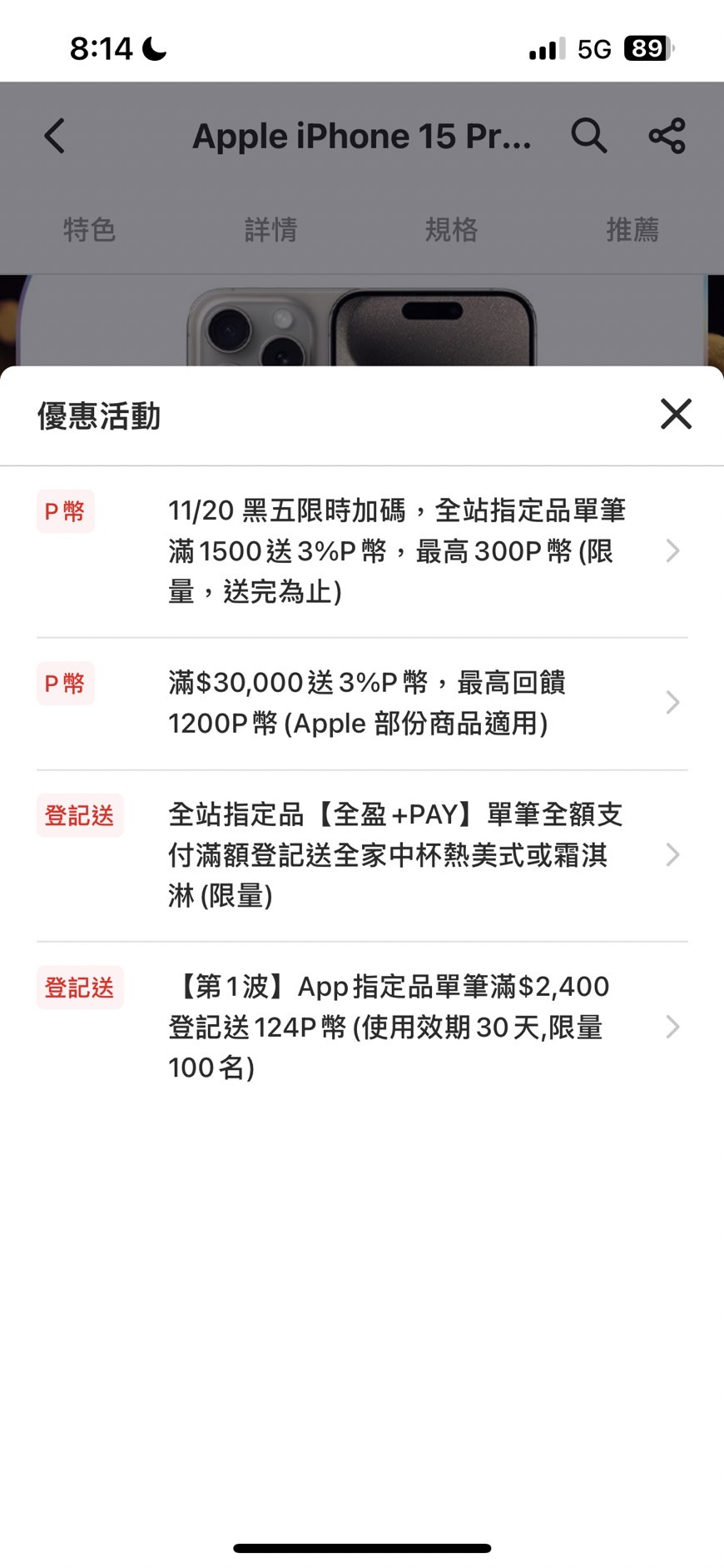Open search with the magnifier icon

click(588, 136)
